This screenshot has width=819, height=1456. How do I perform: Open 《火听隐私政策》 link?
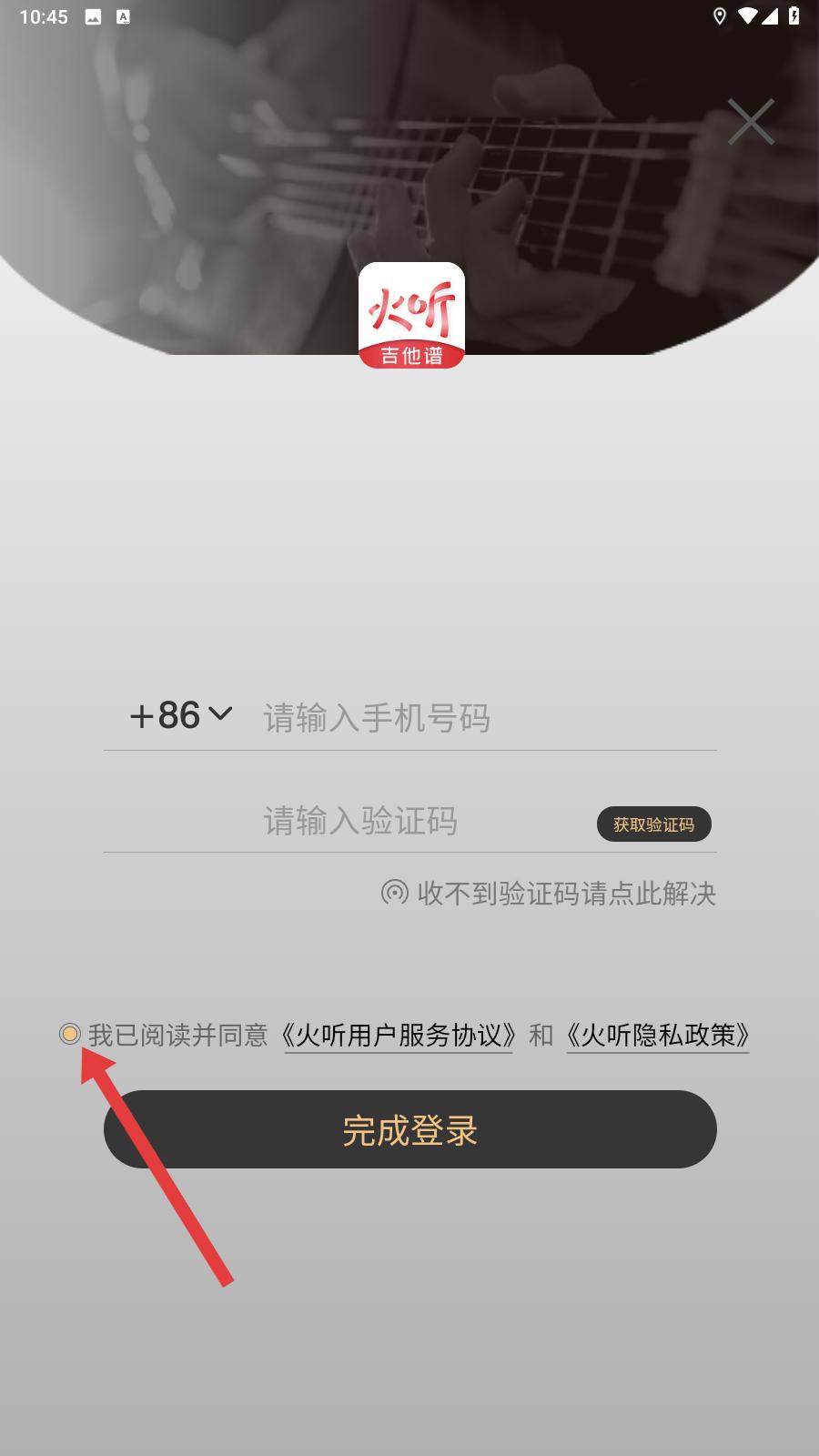658,1036
